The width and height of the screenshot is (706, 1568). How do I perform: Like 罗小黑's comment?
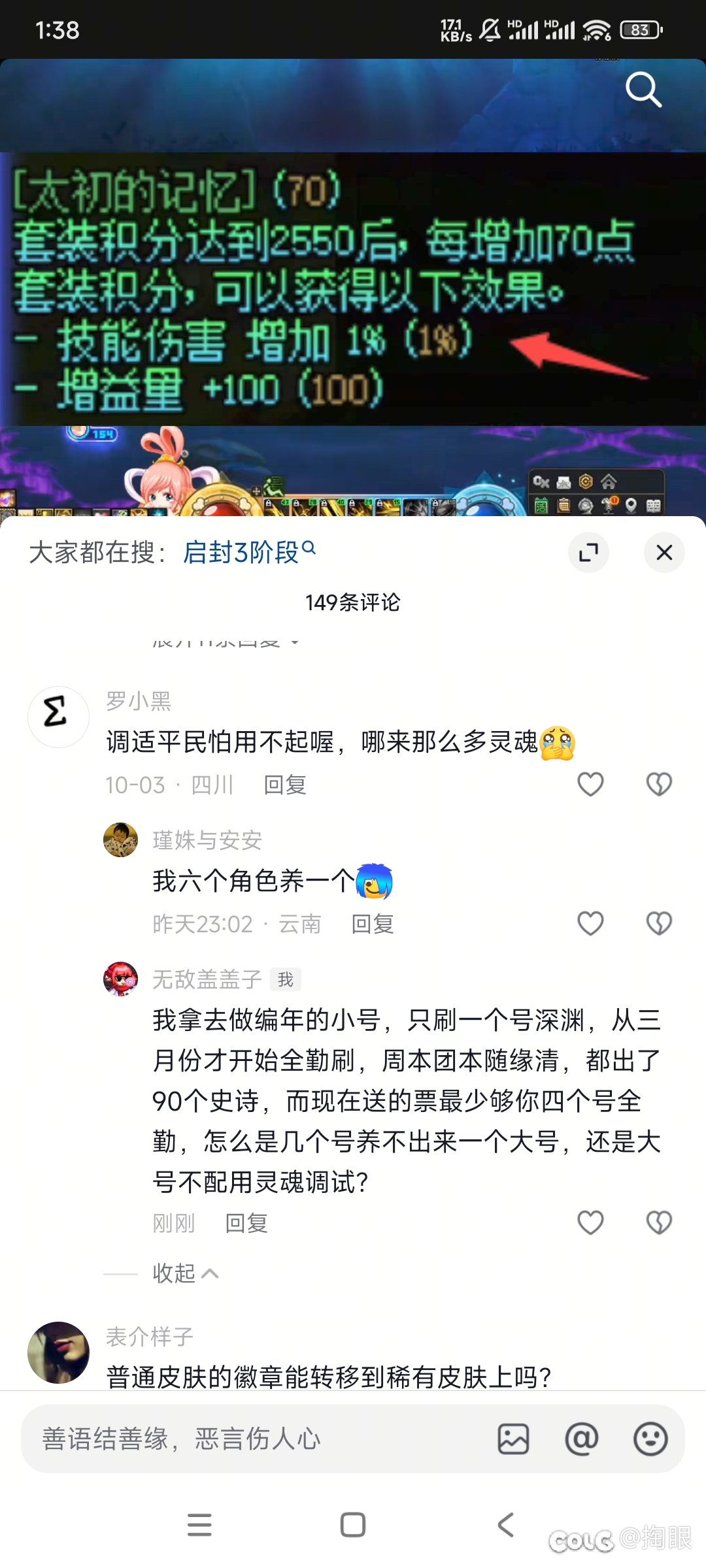pyautogui.click(x=590, y=784)
